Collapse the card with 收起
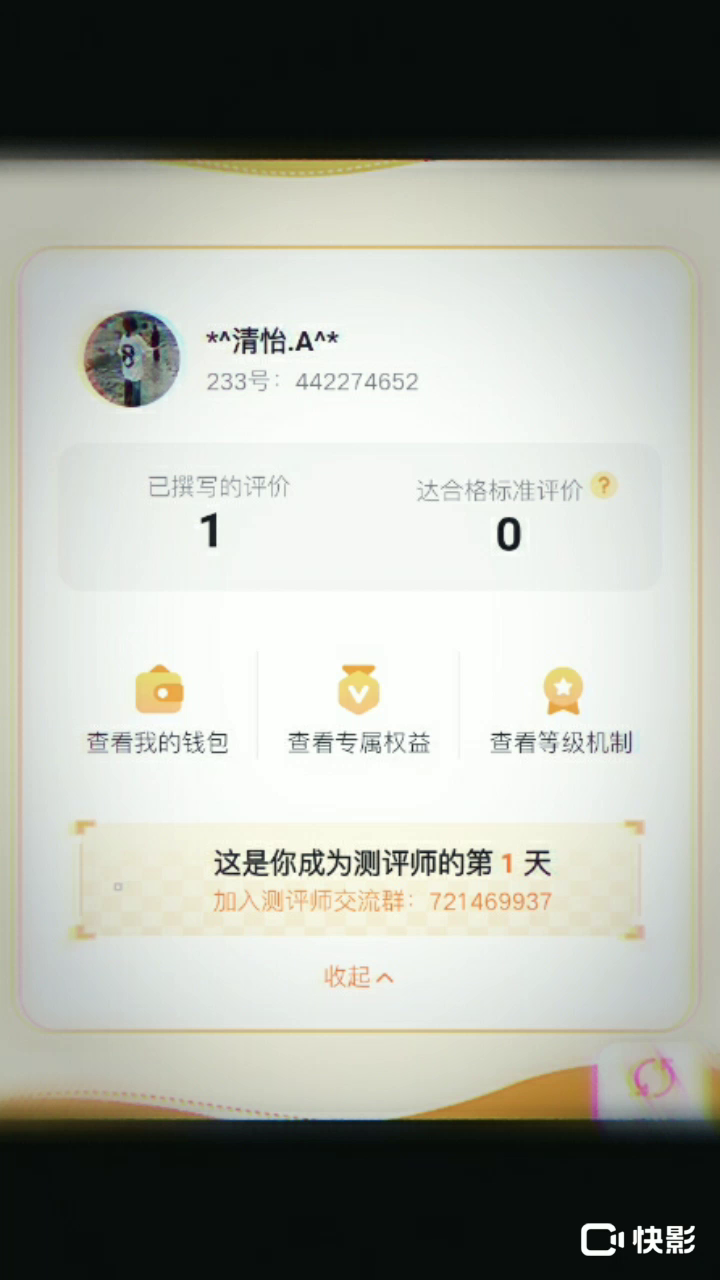Screen dimensions: 720x1280 pos(358,977)
